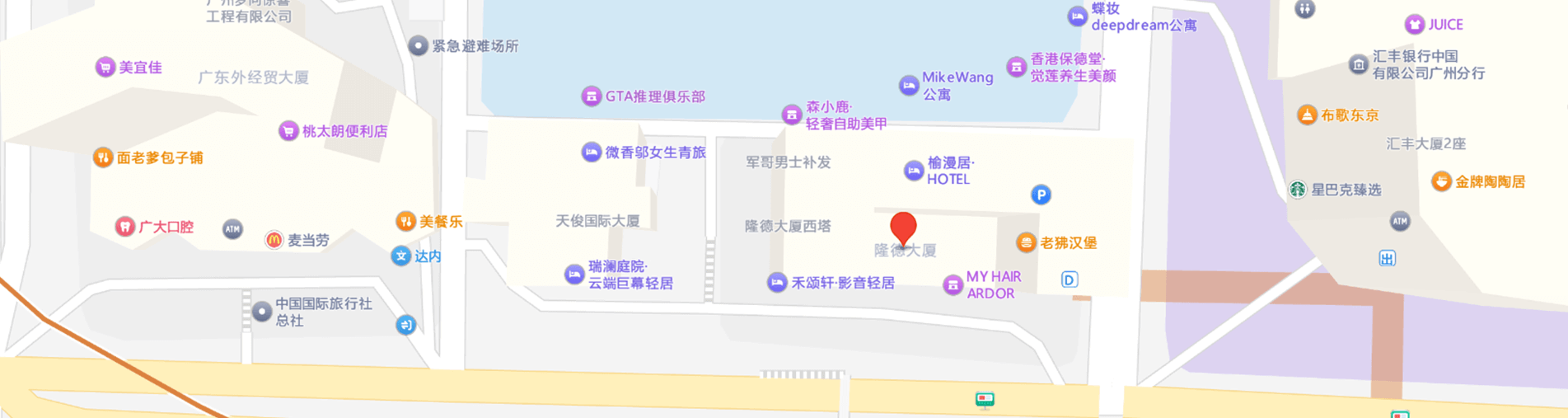
Task: Tap the 广大口腔 dental clinic marker
Action: 124,227
